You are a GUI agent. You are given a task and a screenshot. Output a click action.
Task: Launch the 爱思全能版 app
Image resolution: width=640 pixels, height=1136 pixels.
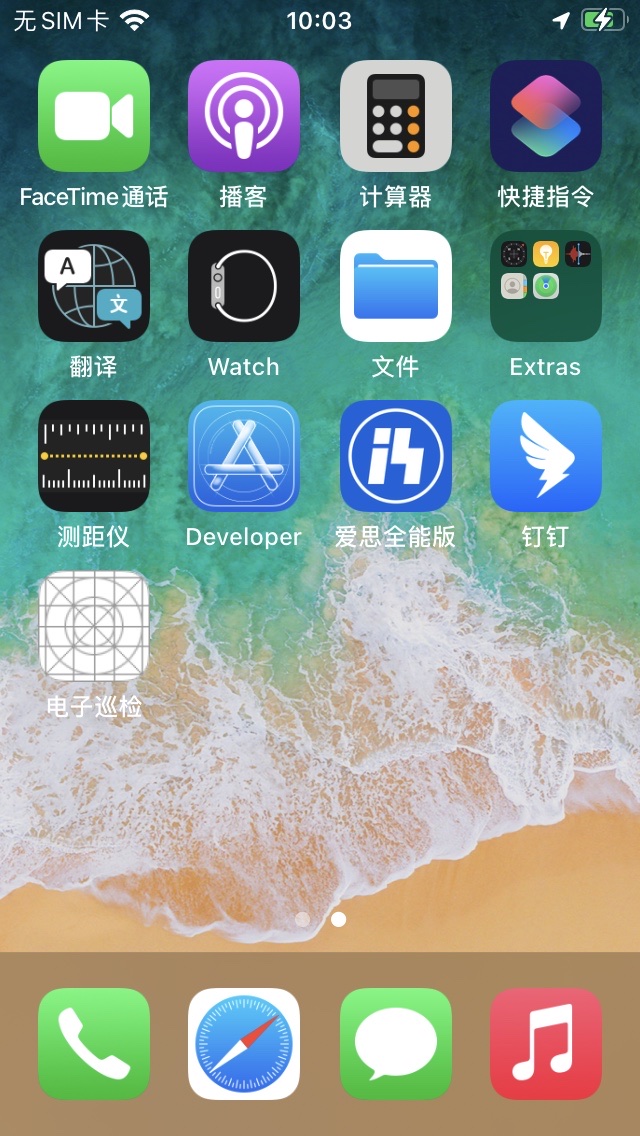[x=396, y=456]
